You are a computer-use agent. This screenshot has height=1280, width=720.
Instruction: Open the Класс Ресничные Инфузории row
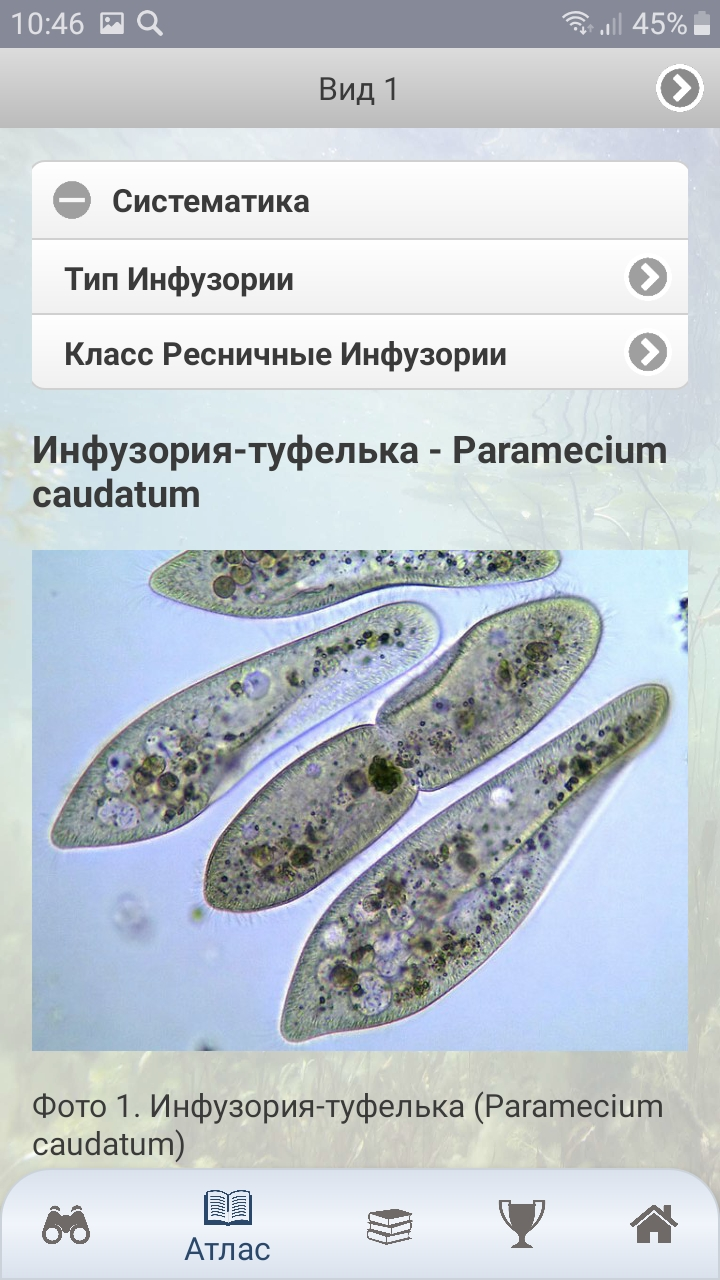(x=360, y=353)
